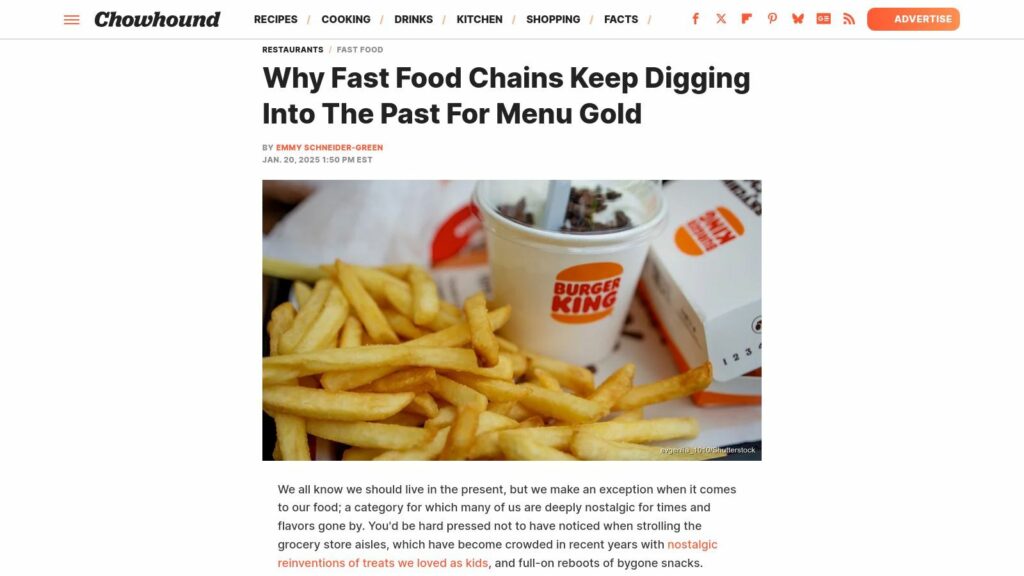
Task: Visit Chowhound's X profile
Action: point(721,19)
